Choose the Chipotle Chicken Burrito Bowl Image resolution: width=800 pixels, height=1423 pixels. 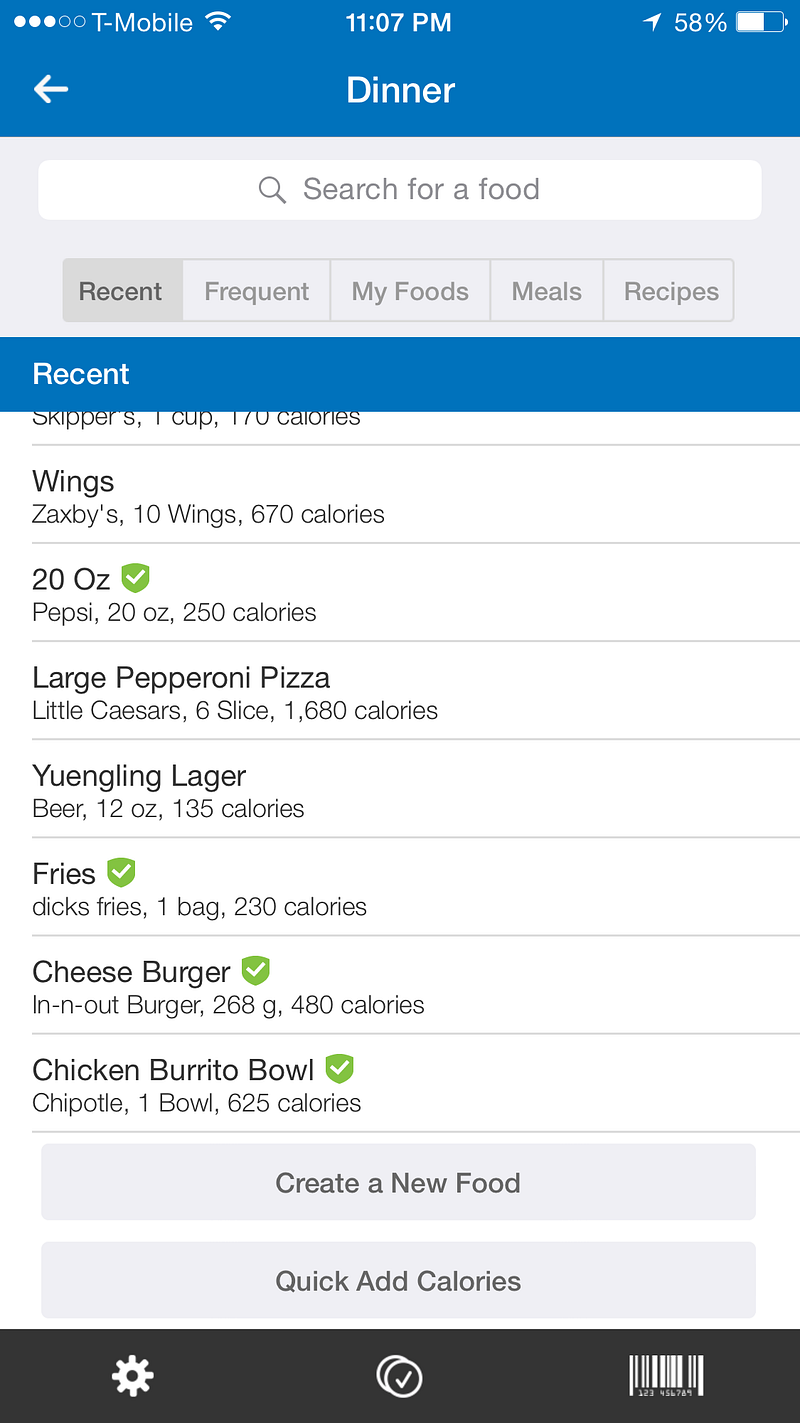coord(400,1084)
